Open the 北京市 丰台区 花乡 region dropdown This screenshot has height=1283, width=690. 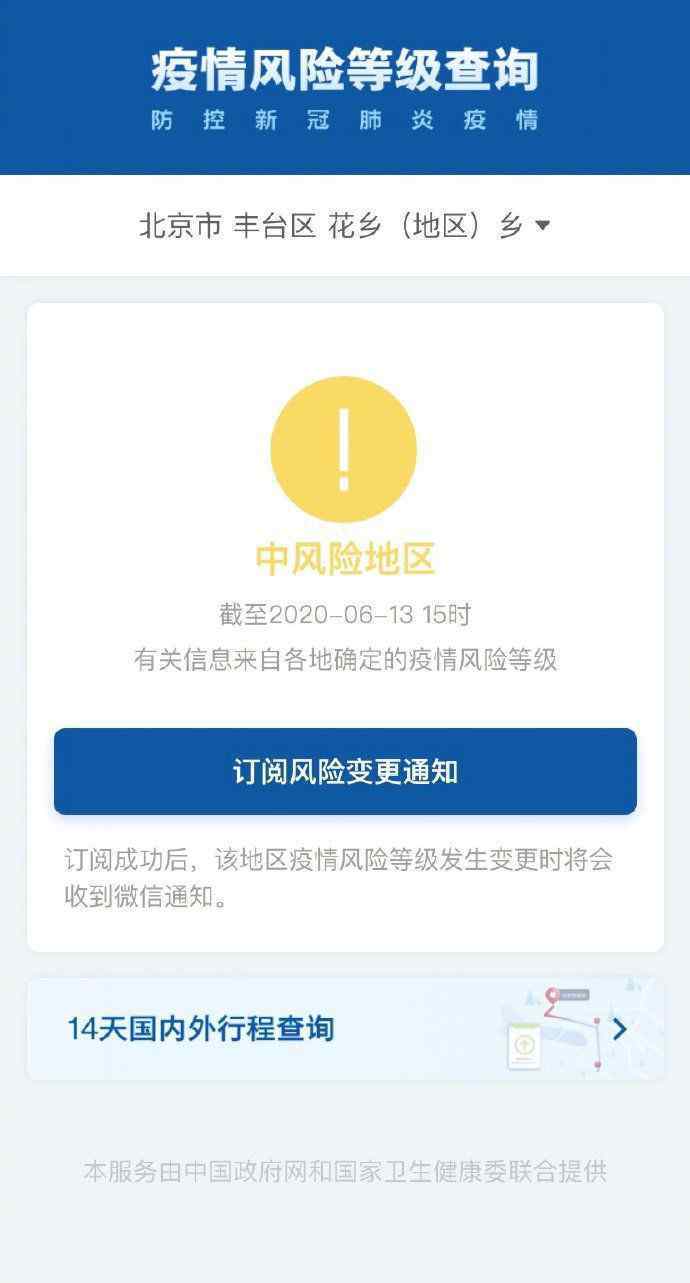[345, 226]
